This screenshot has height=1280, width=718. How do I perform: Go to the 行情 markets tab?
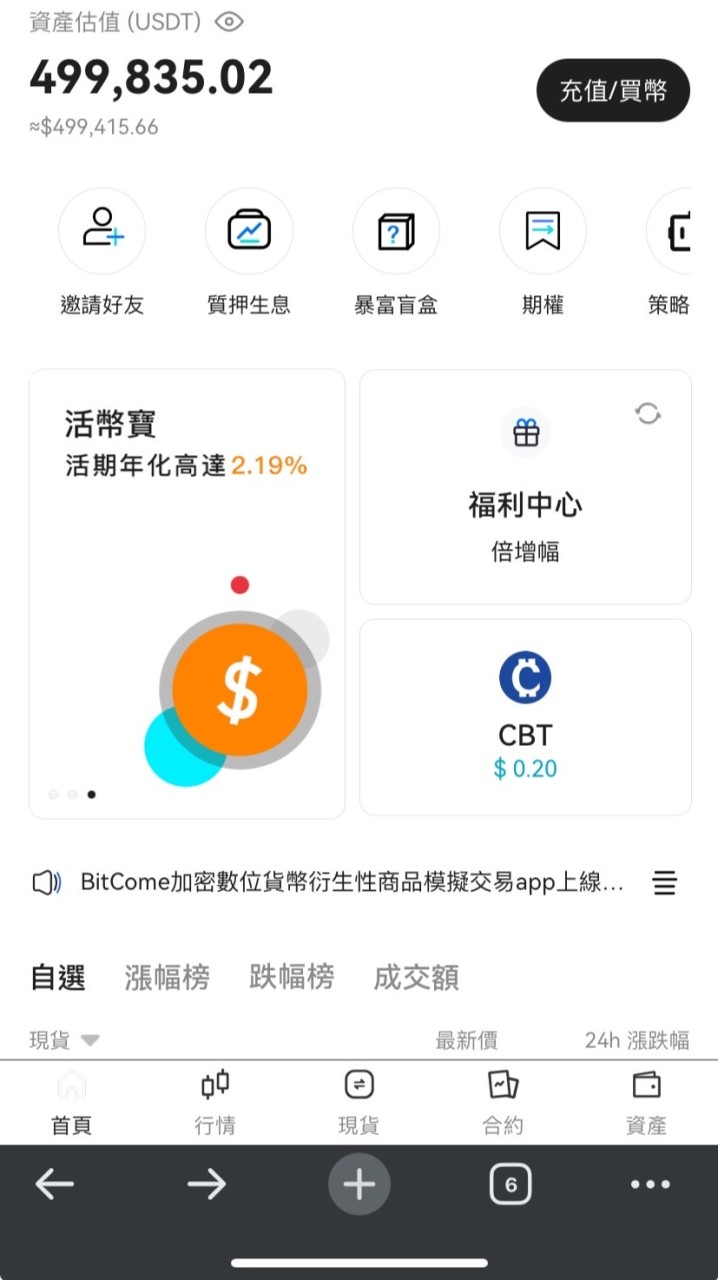click(x=215, y=1102)
